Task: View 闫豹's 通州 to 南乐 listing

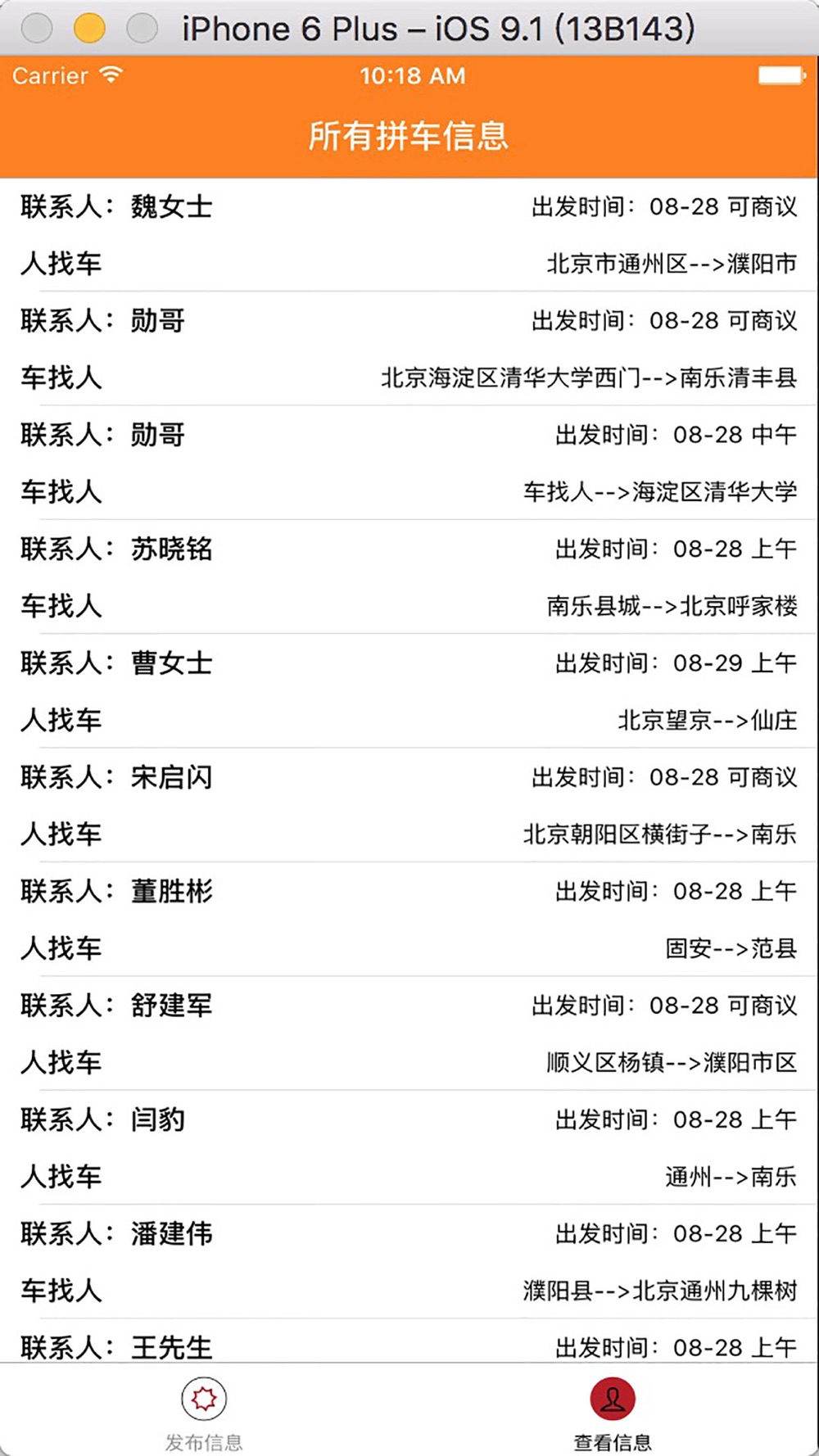Action: [x=409, y=1147]
